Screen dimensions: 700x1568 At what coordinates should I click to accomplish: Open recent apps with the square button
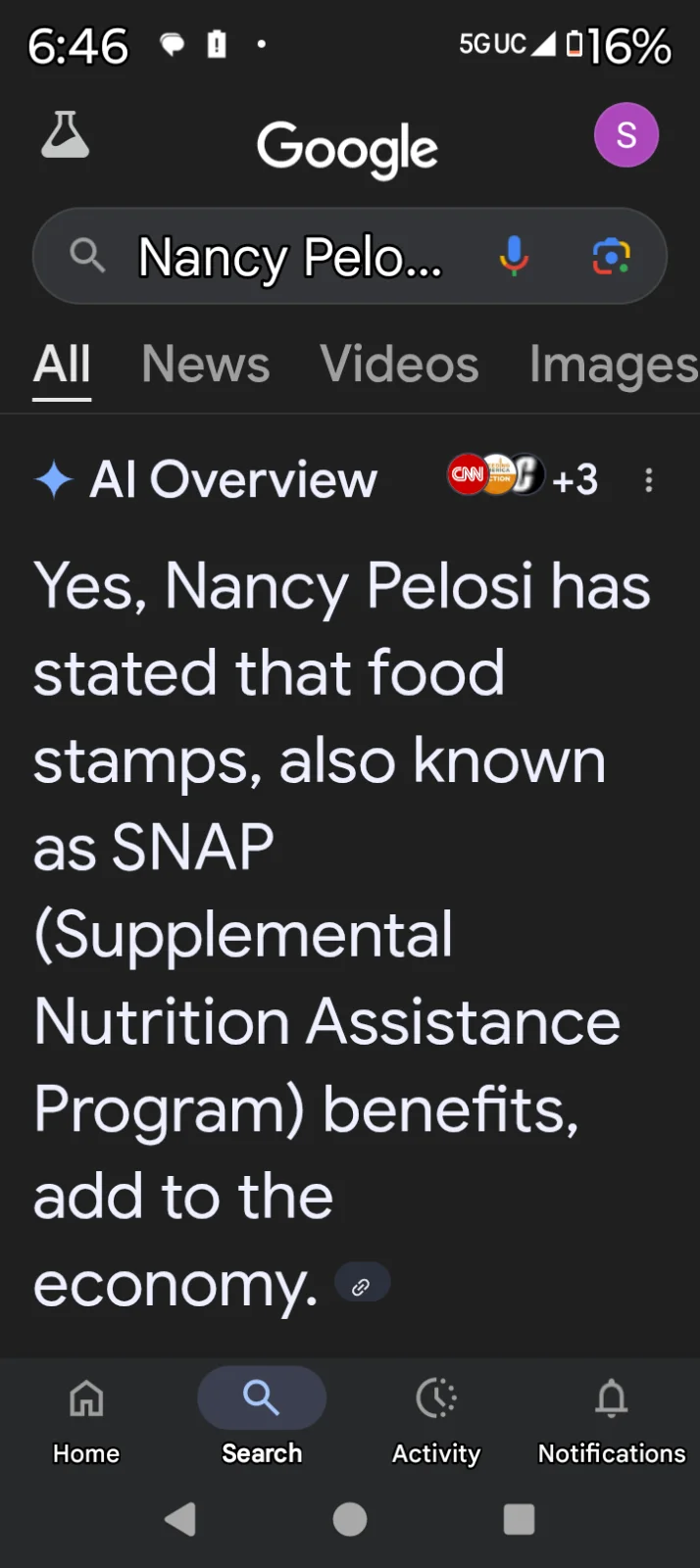point(519,1519)
